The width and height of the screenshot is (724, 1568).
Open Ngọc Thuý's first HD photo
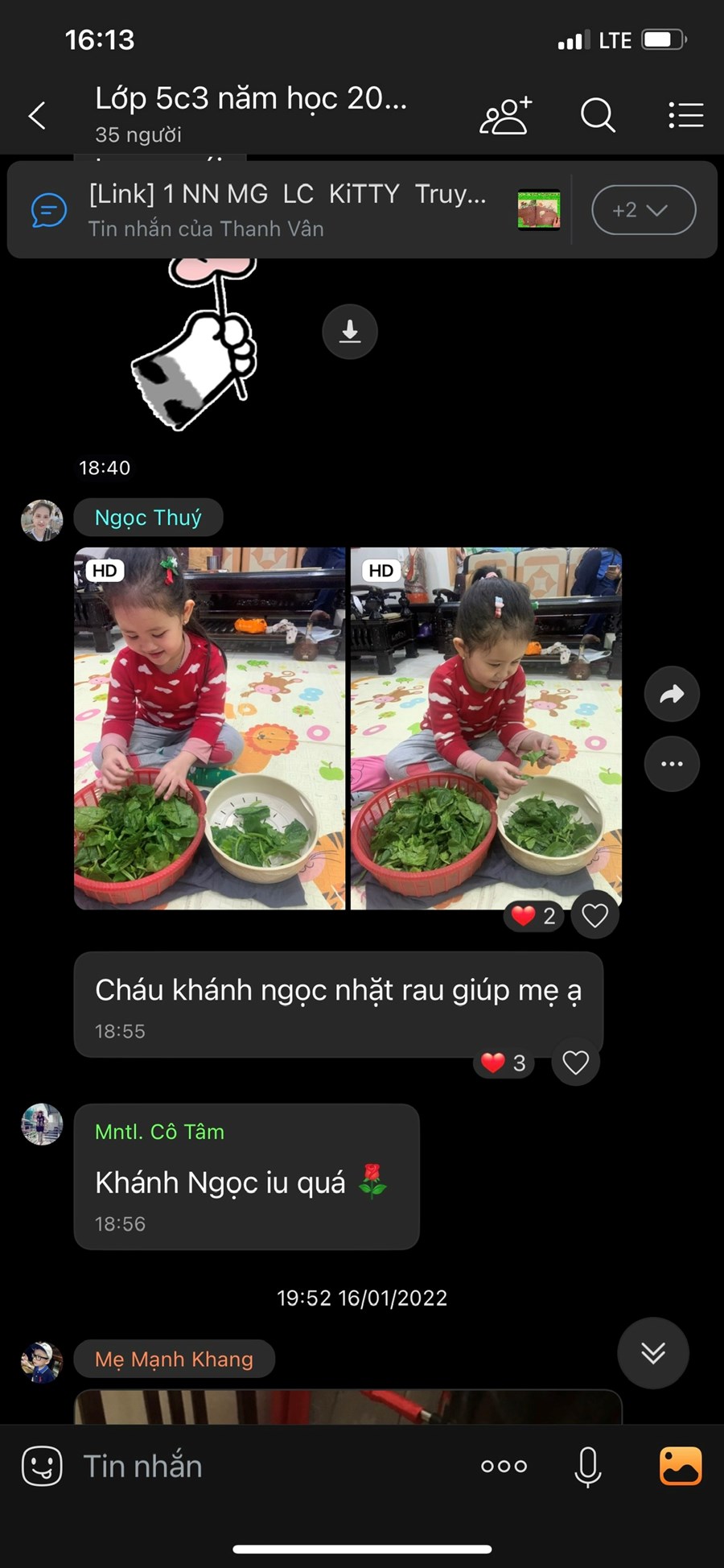coord(210,728)
